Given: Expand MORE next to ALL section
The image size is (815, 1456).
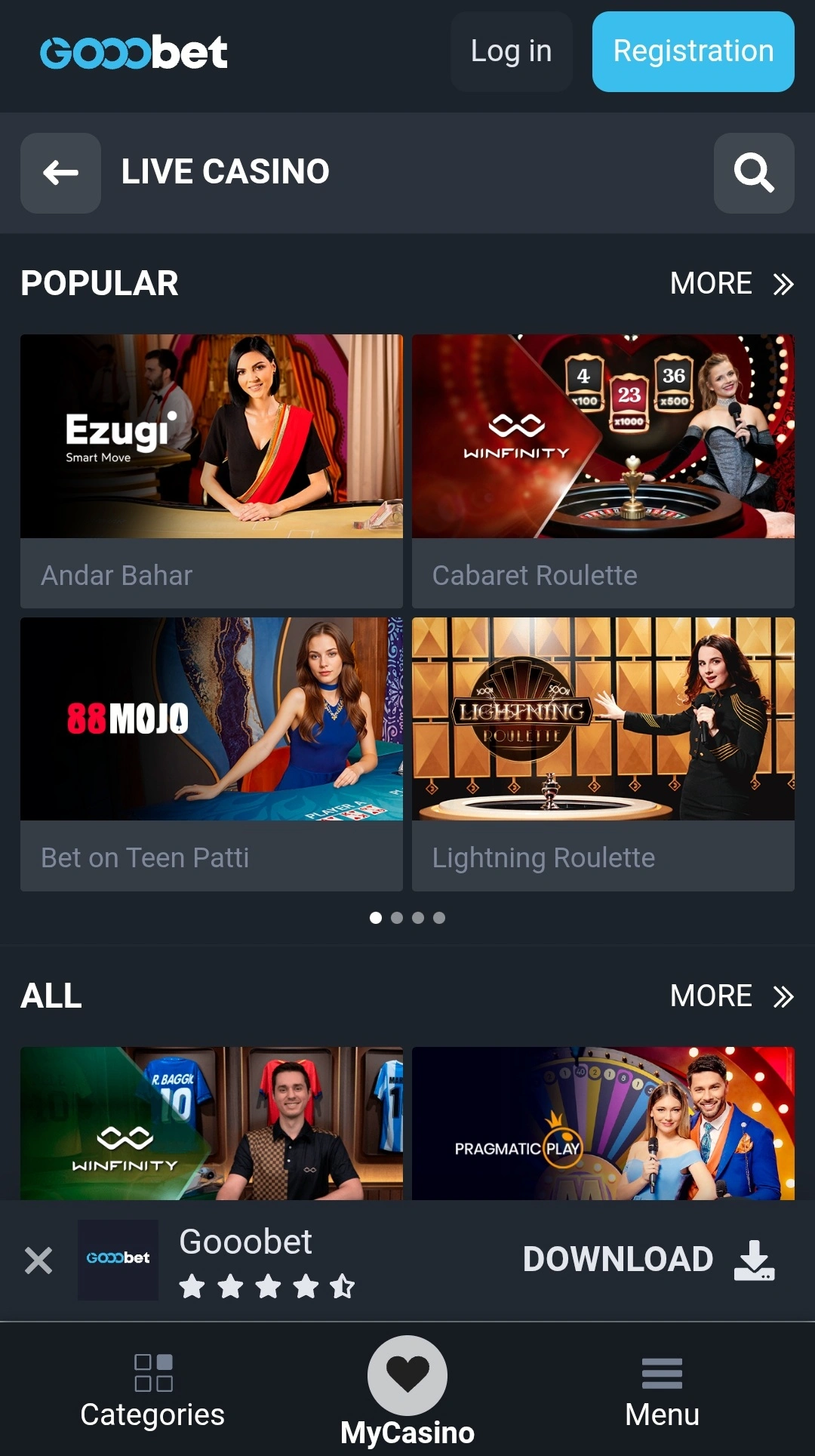Looking at the screenshot, I should coord(710,996).
